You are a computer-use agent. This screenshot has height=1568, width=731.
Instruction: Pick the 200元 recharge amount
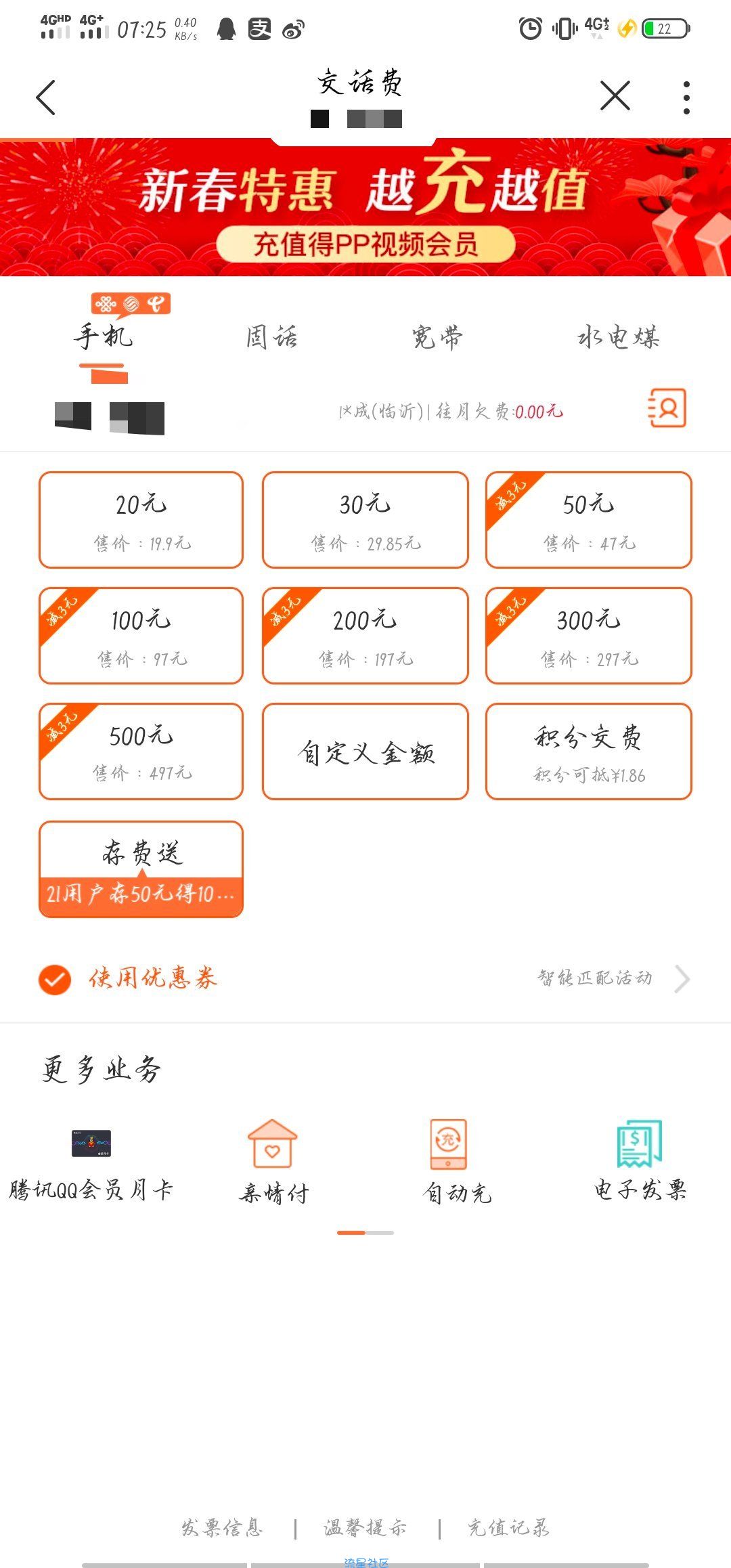pyautogui.click(x=365, y=636)
